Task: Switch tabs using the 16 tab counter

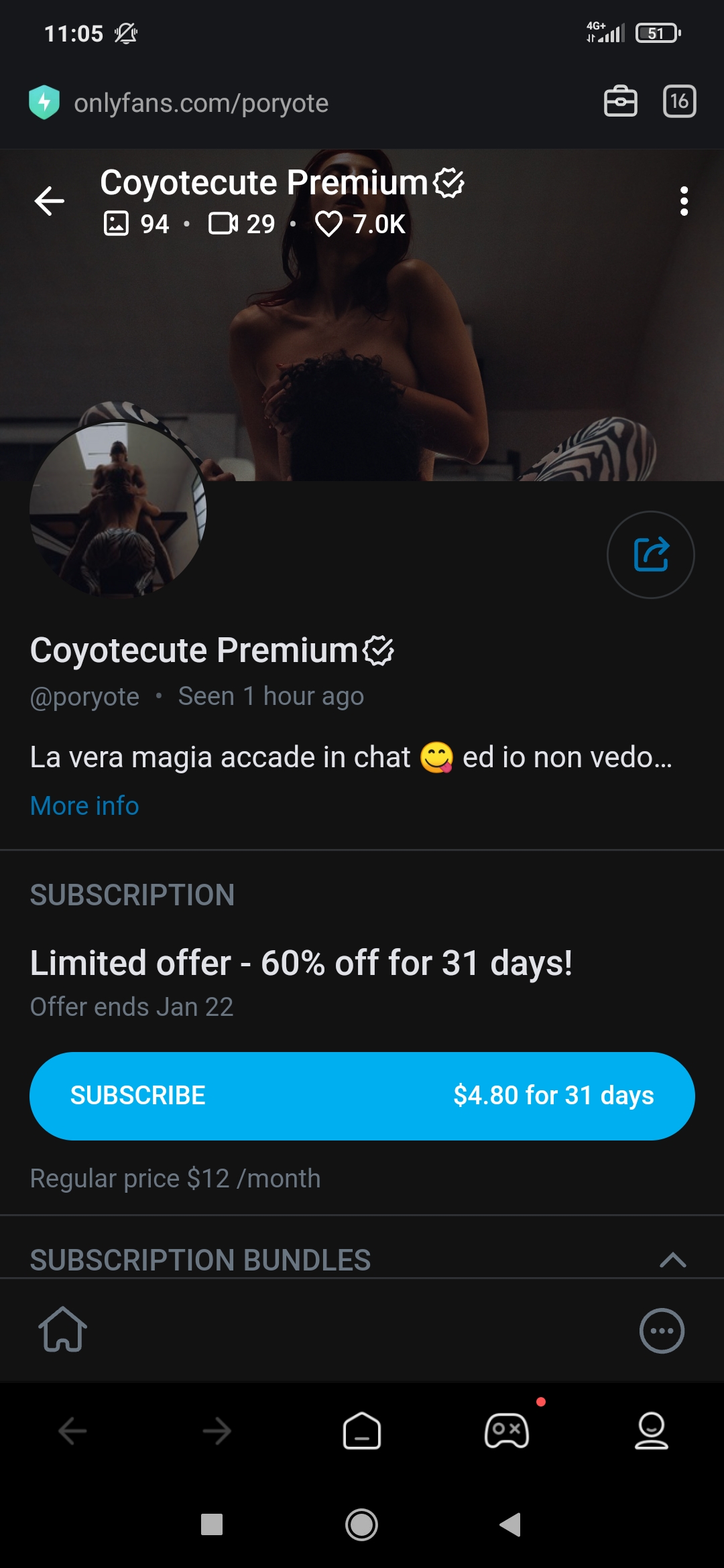Action: click(679, 103)
